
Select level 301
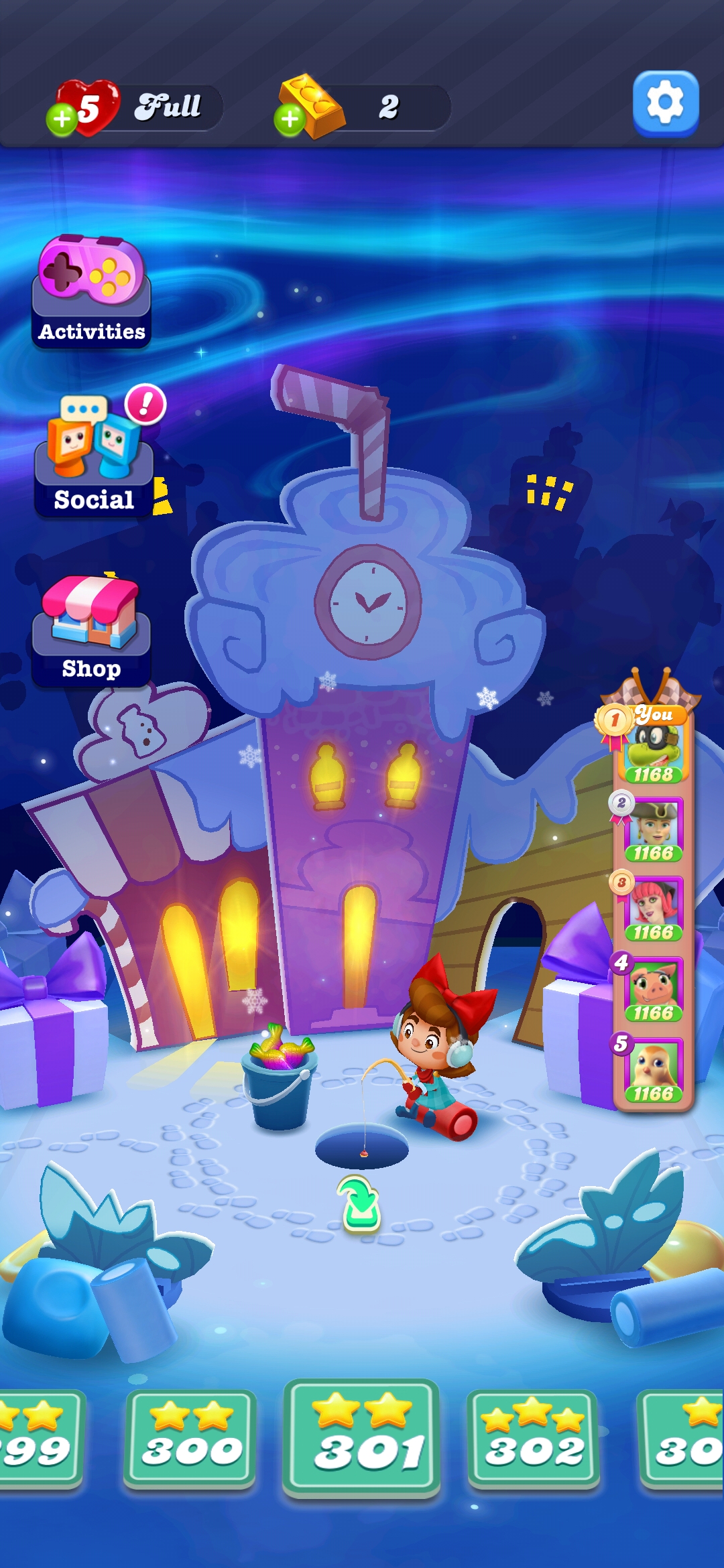(362, 1436)
